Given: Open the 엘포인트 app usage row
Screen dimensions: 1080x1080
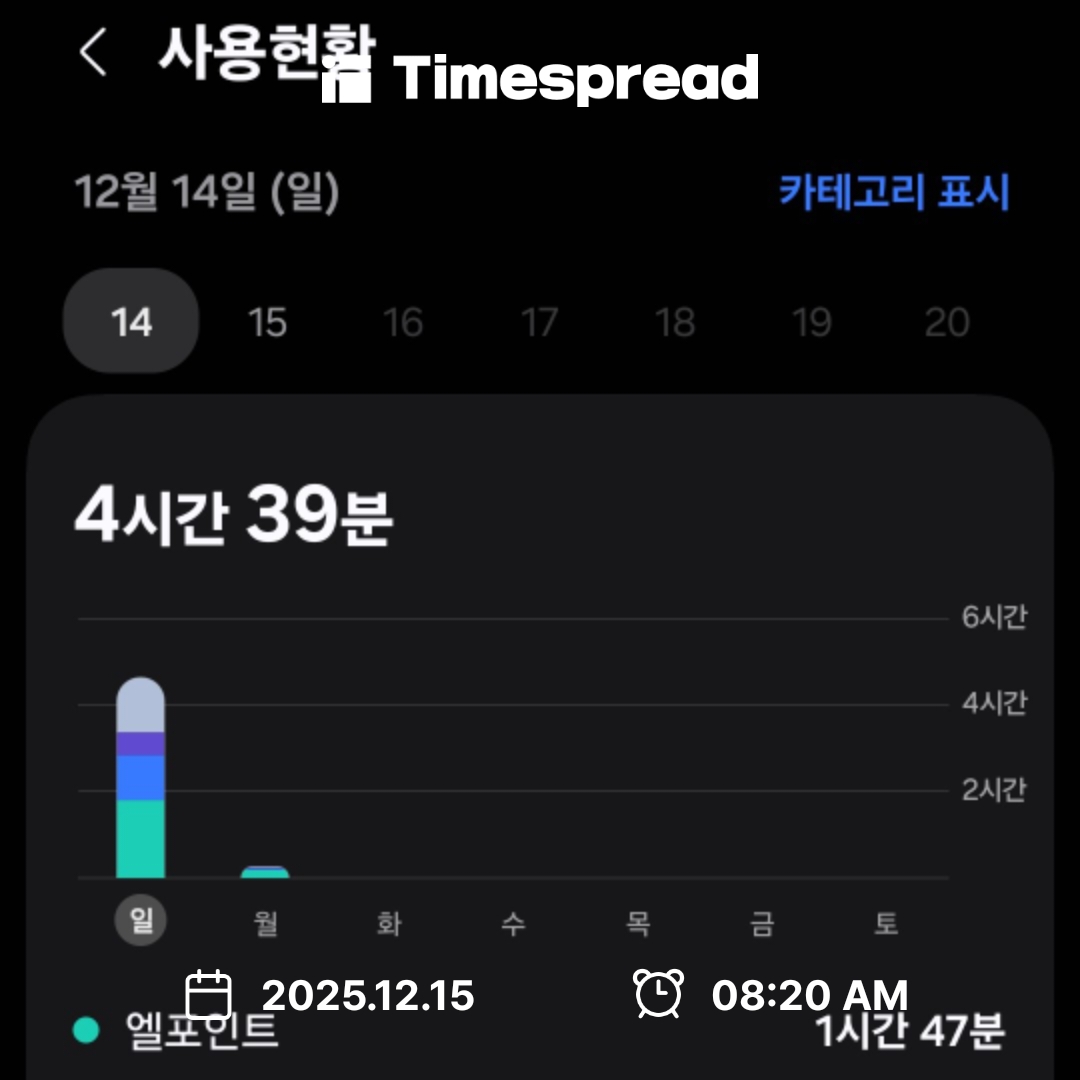Looking at the screenshot, I should (x=540, y=1032).
